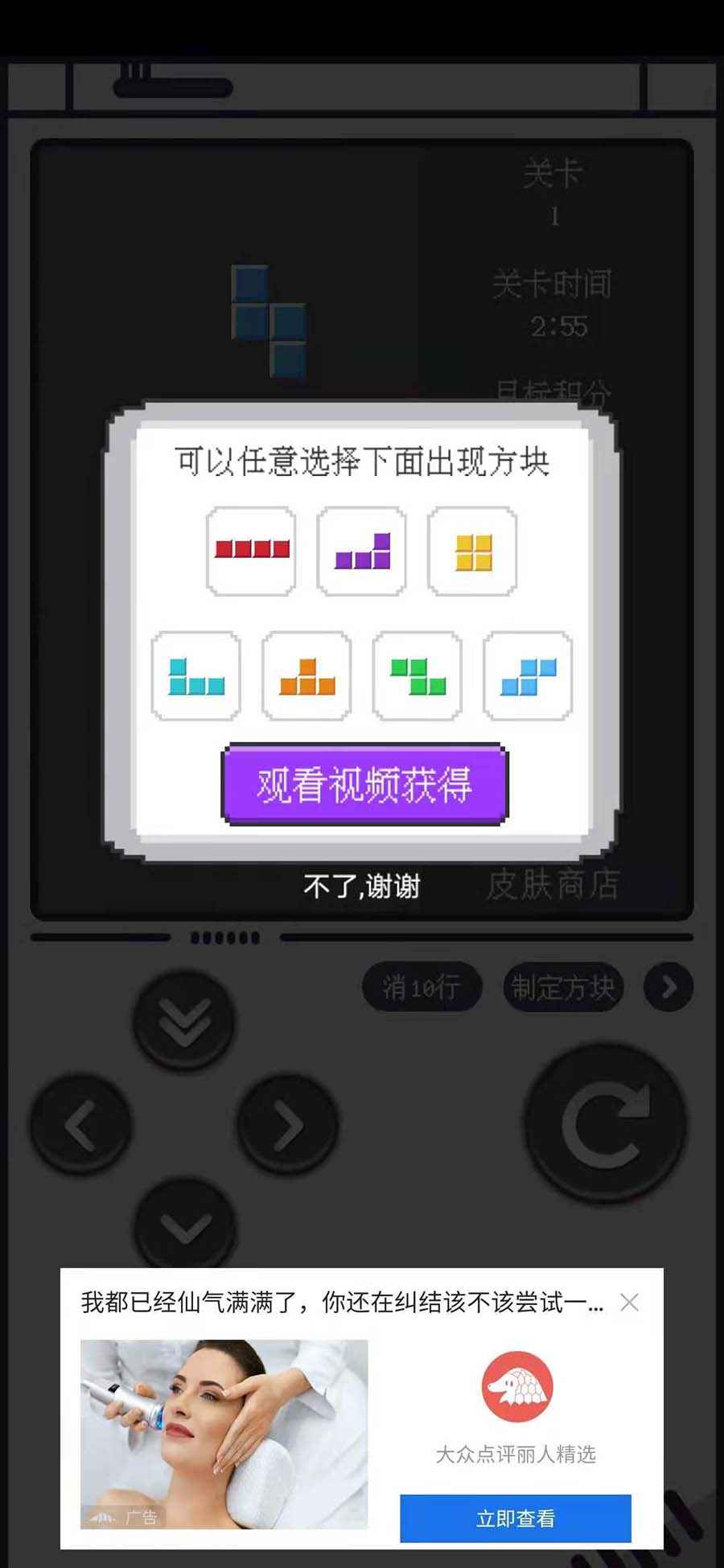
Task: Select the cyan J-shaped block piece
Action: [x=195, y=675]
